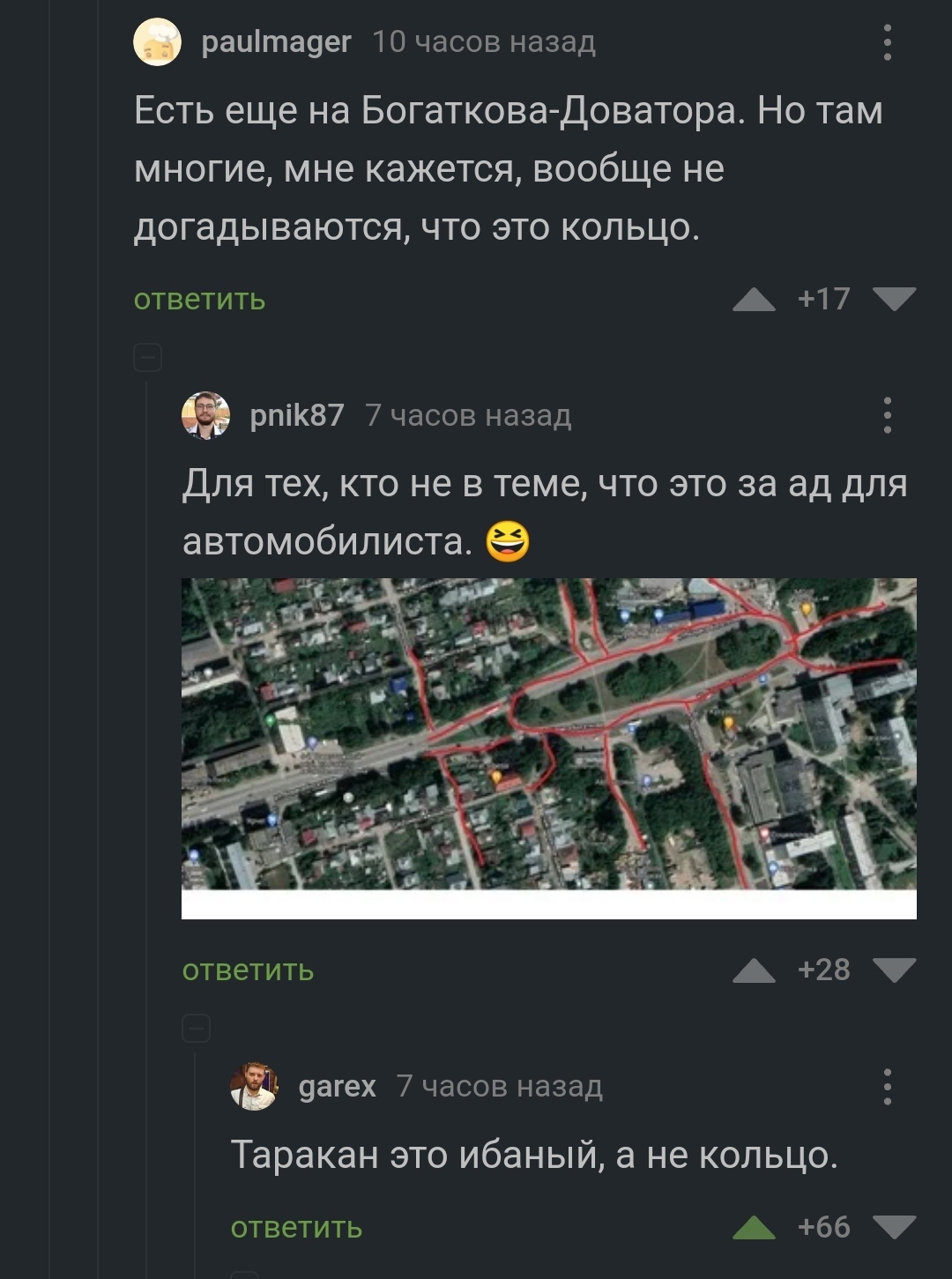Reply to paulmager's comment
This screenshot has width=952, height=1279.
click(x=199, y=300)
